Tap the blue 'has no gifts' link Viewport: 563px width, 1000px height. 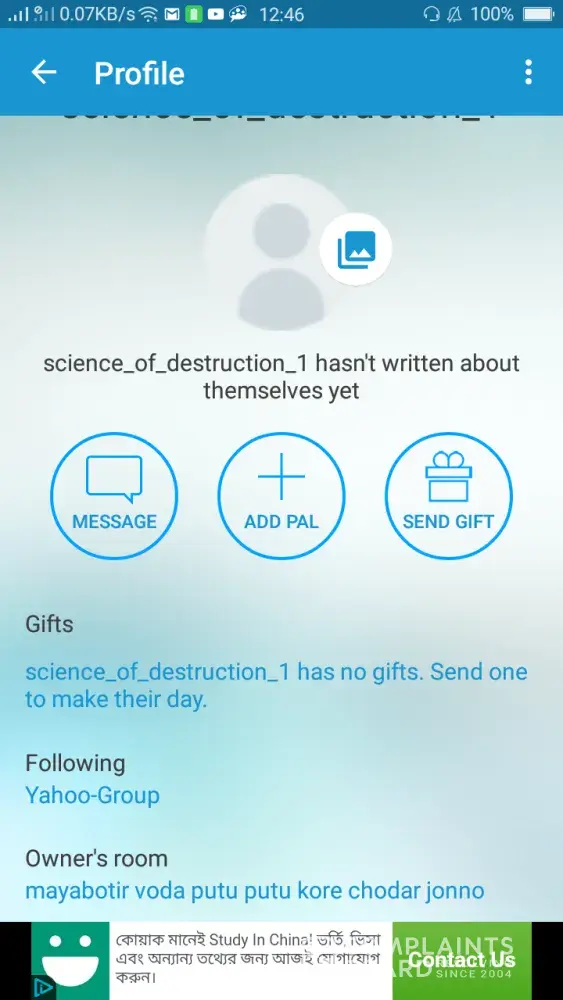tap(276, 686)
